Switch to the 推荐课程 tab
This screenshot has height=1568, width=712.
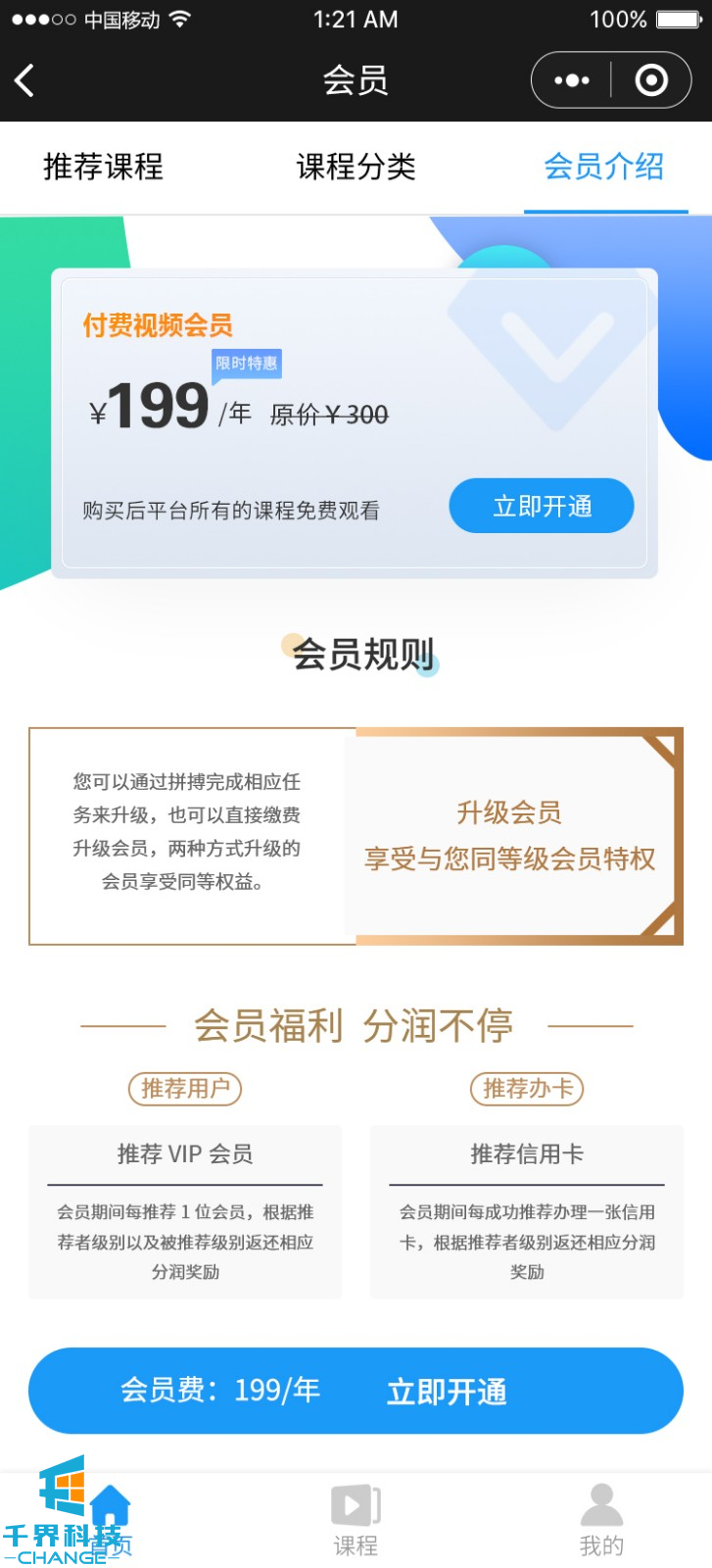(x=103, y=168)
